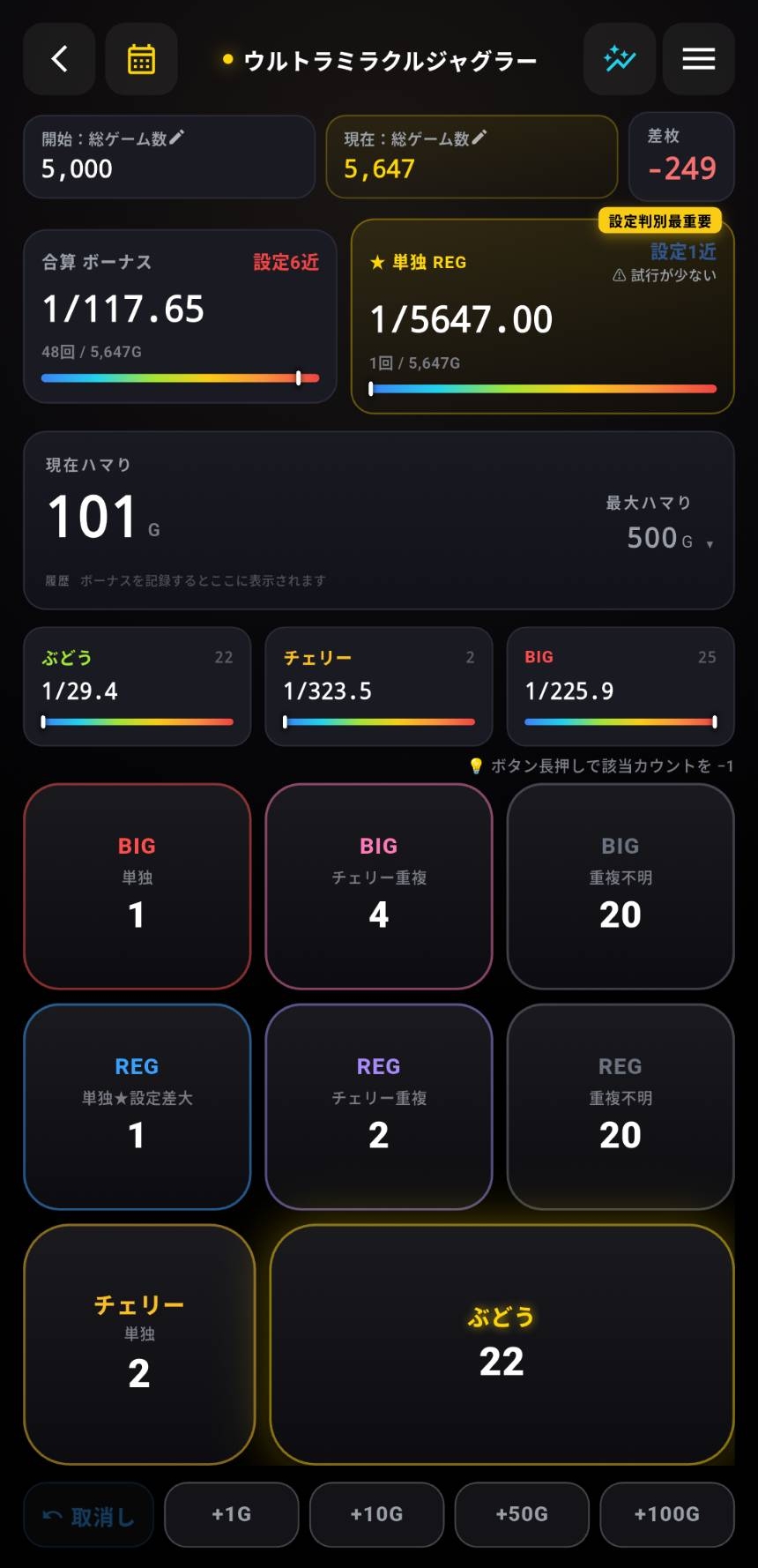Count a REG 単独 bonus

[137, 1107]
